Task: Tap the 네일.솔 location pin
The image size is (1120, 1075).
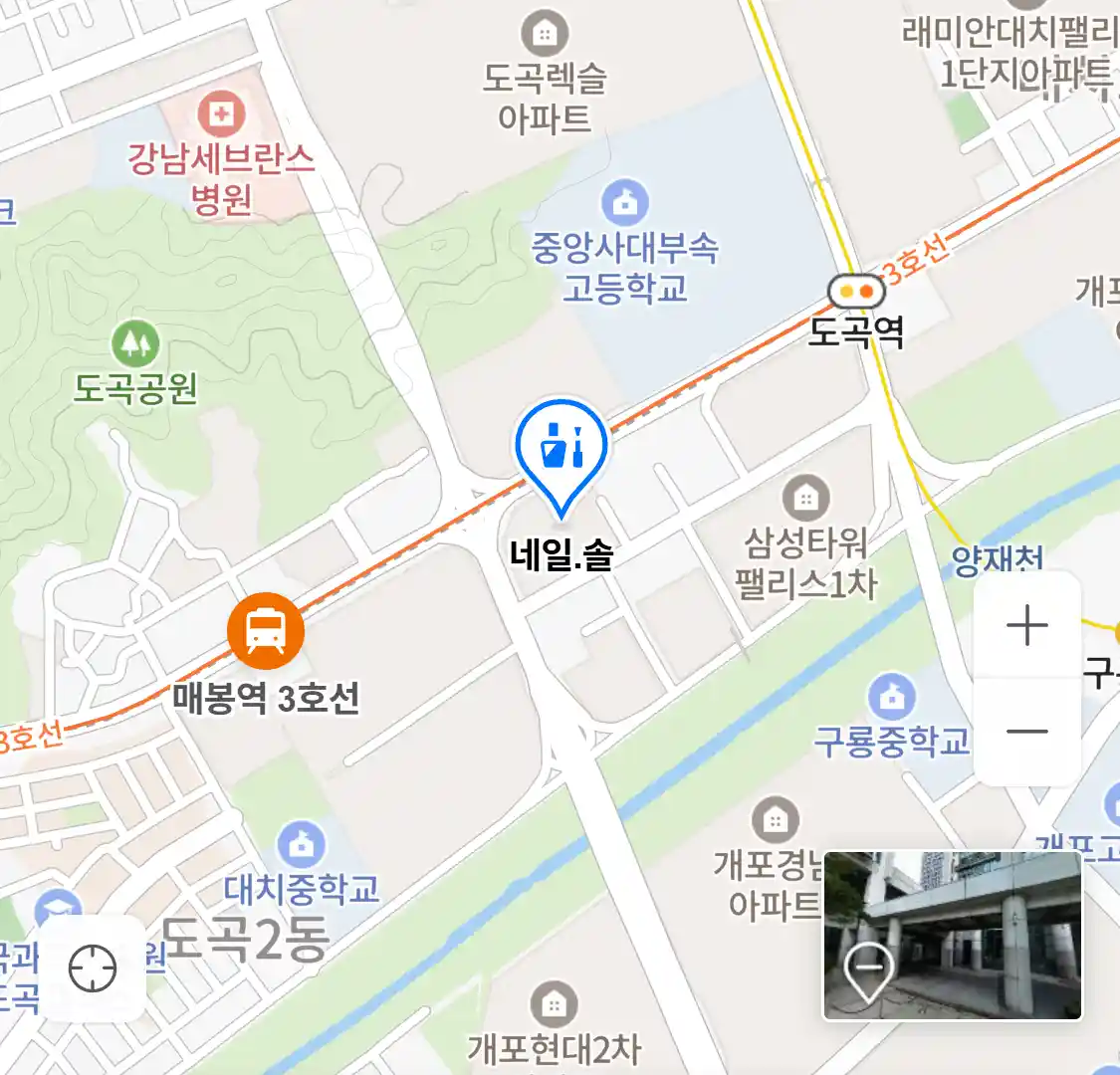Action: (x=560, y=451)
